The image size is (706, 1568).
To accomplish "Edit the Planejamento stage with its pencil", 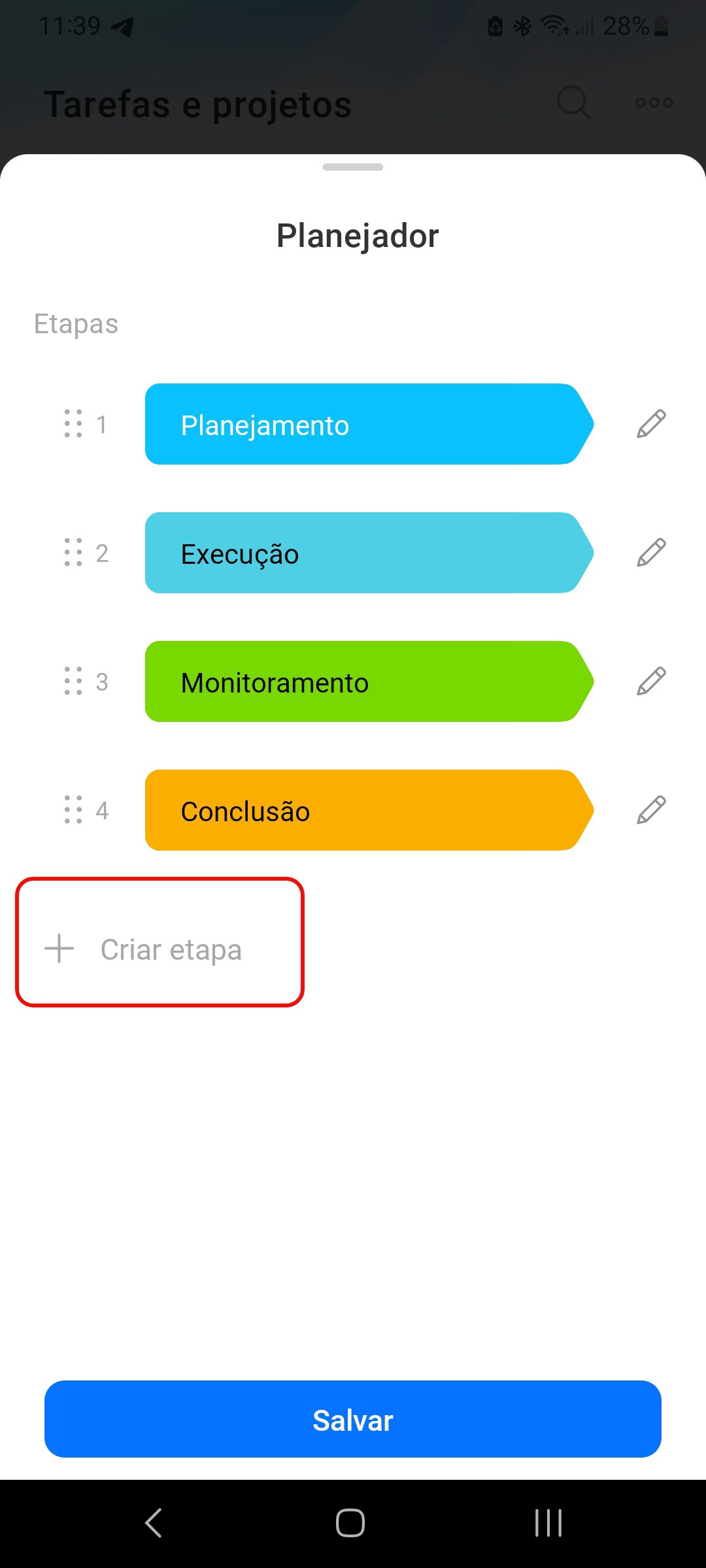I will pyautogui.click(x=651, y=424).
